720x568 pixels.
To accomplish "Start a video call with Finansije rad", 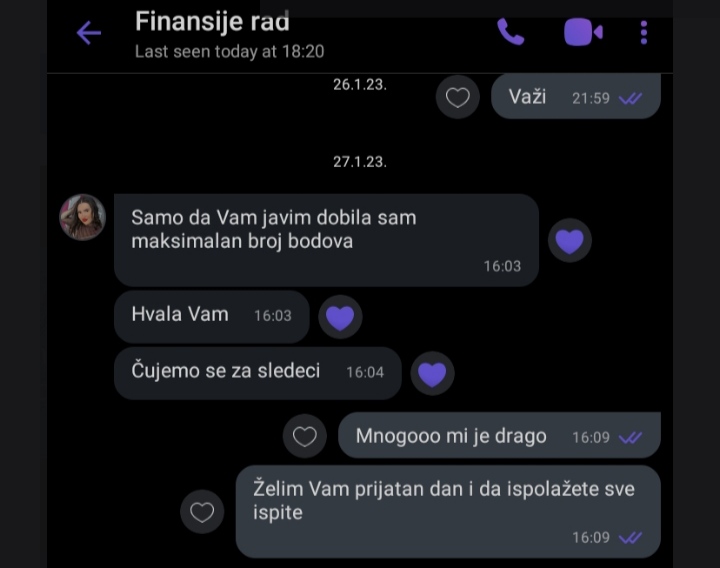I will coord(582,32).
